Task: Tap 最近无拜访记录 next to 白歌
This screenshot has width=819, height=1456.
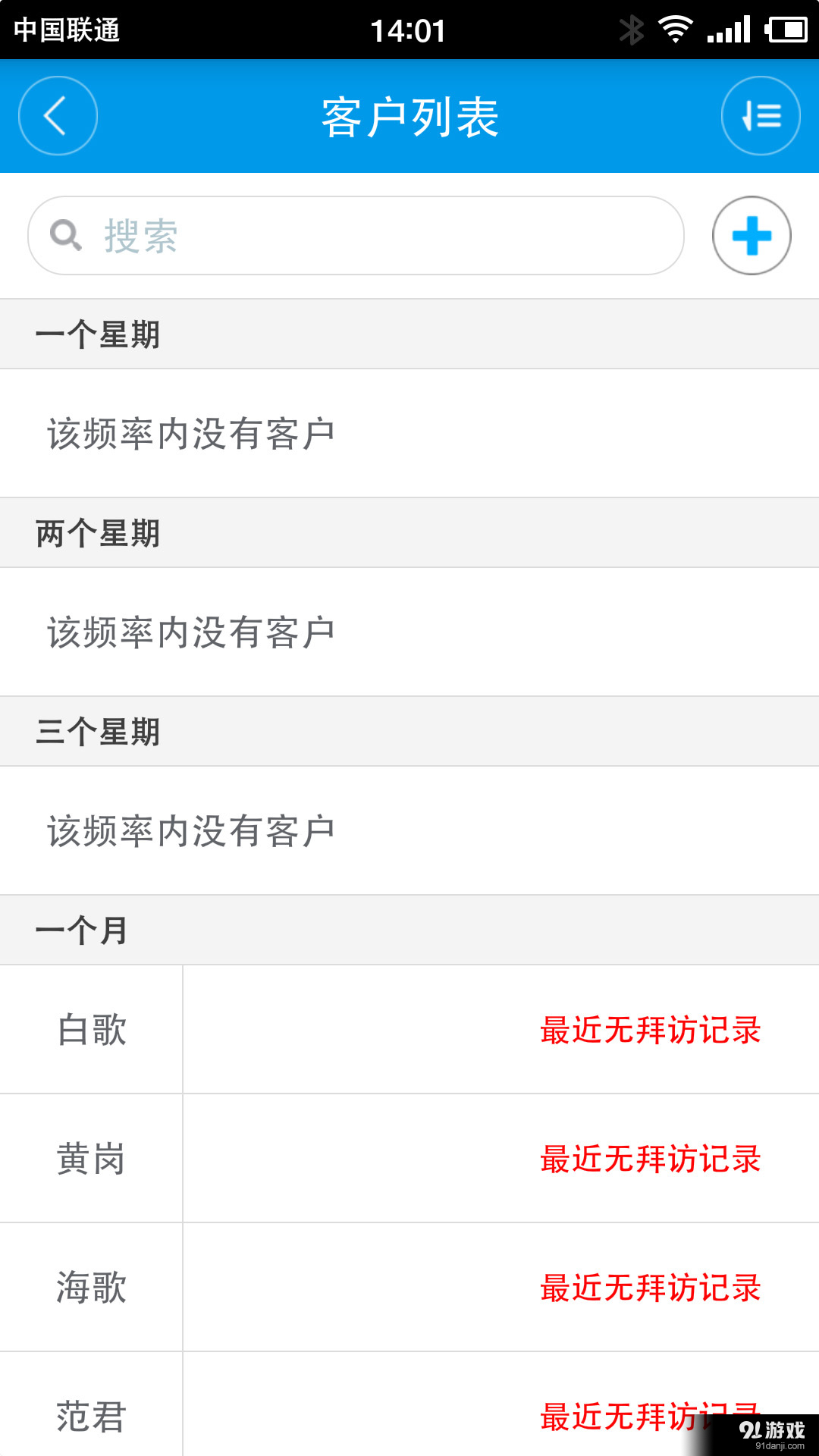Action: coord(650,1030)
